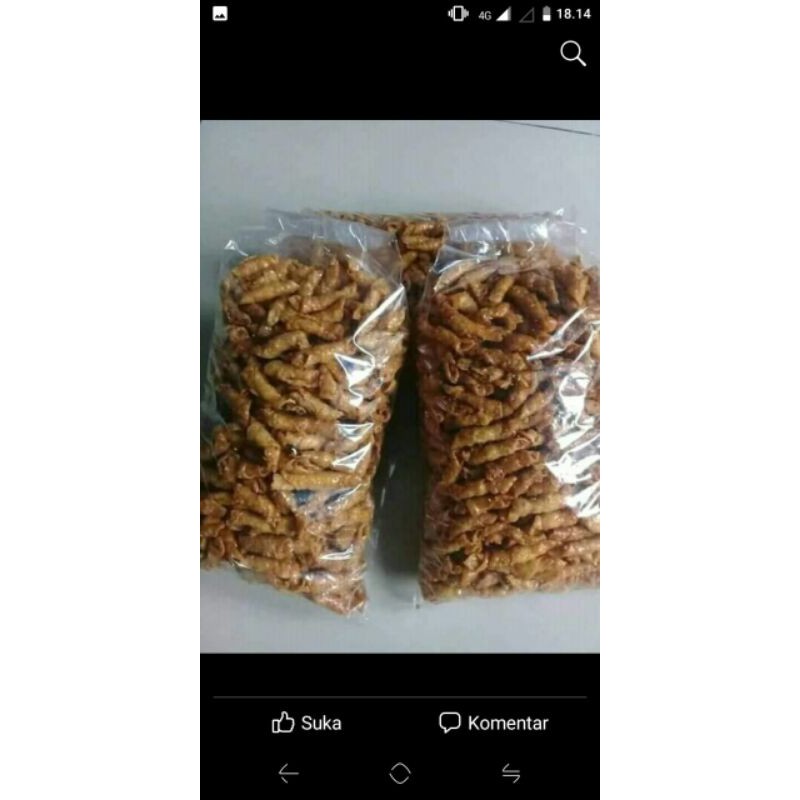Like the photo with Suka
The width and height of the screenshot is (800, 800).
pyautogui.click(x=307, y=723)
